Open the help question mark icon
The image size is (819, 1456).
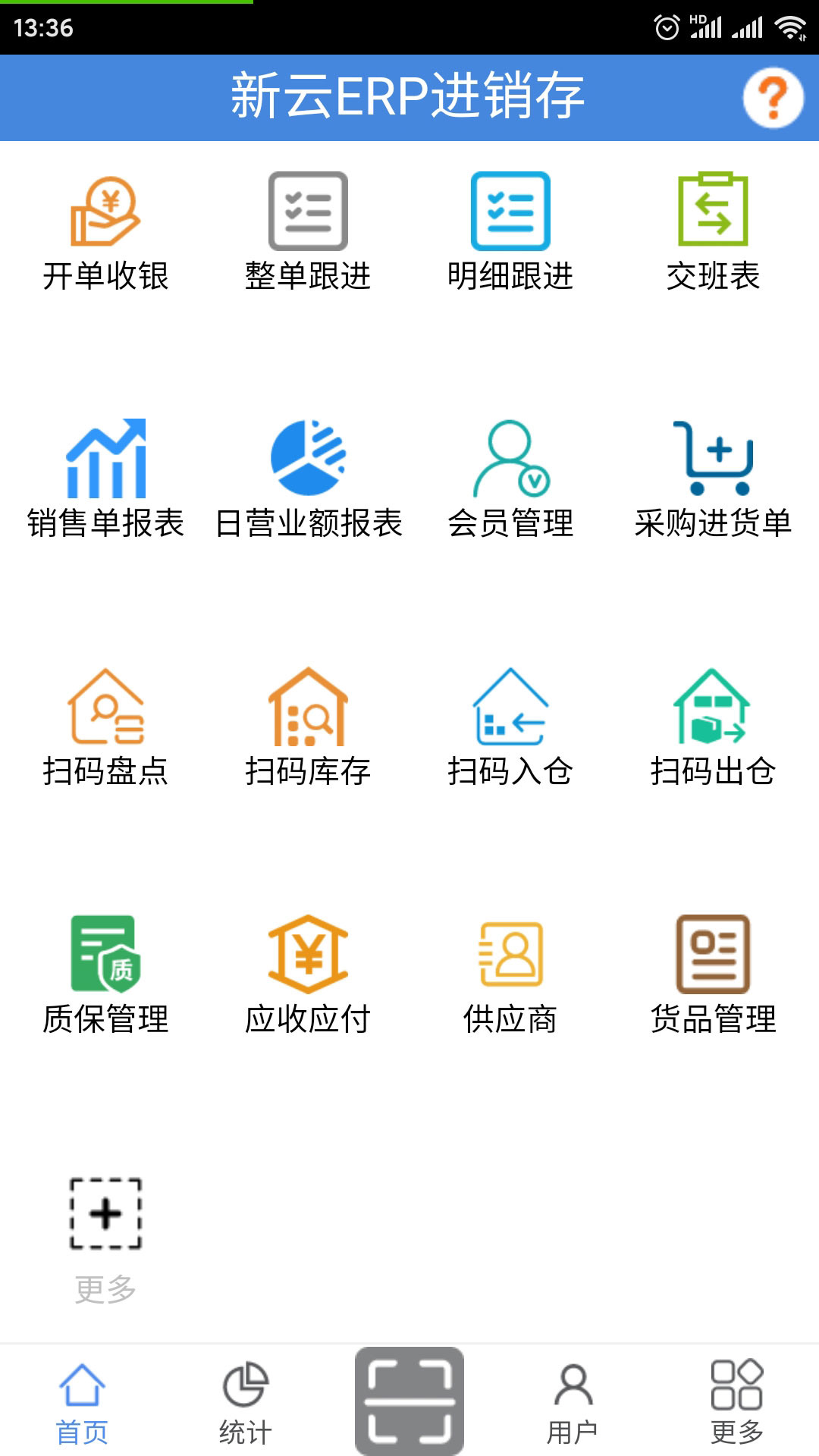tap(773, 98)
